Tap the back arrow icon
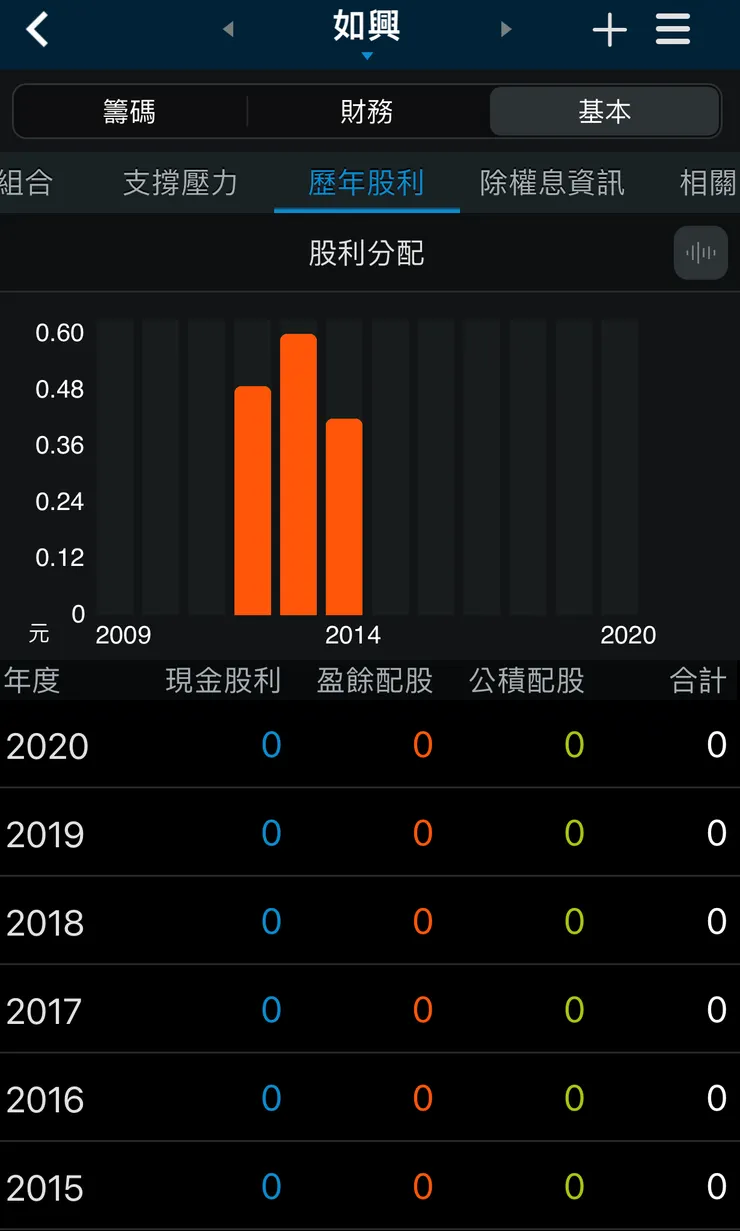 click(x=37, y=29)
